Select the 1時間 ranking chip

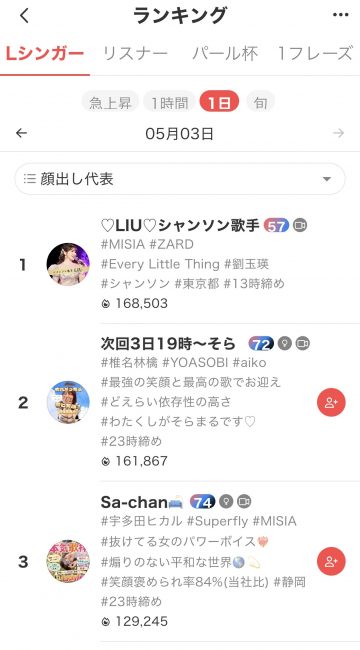[169, 102]
